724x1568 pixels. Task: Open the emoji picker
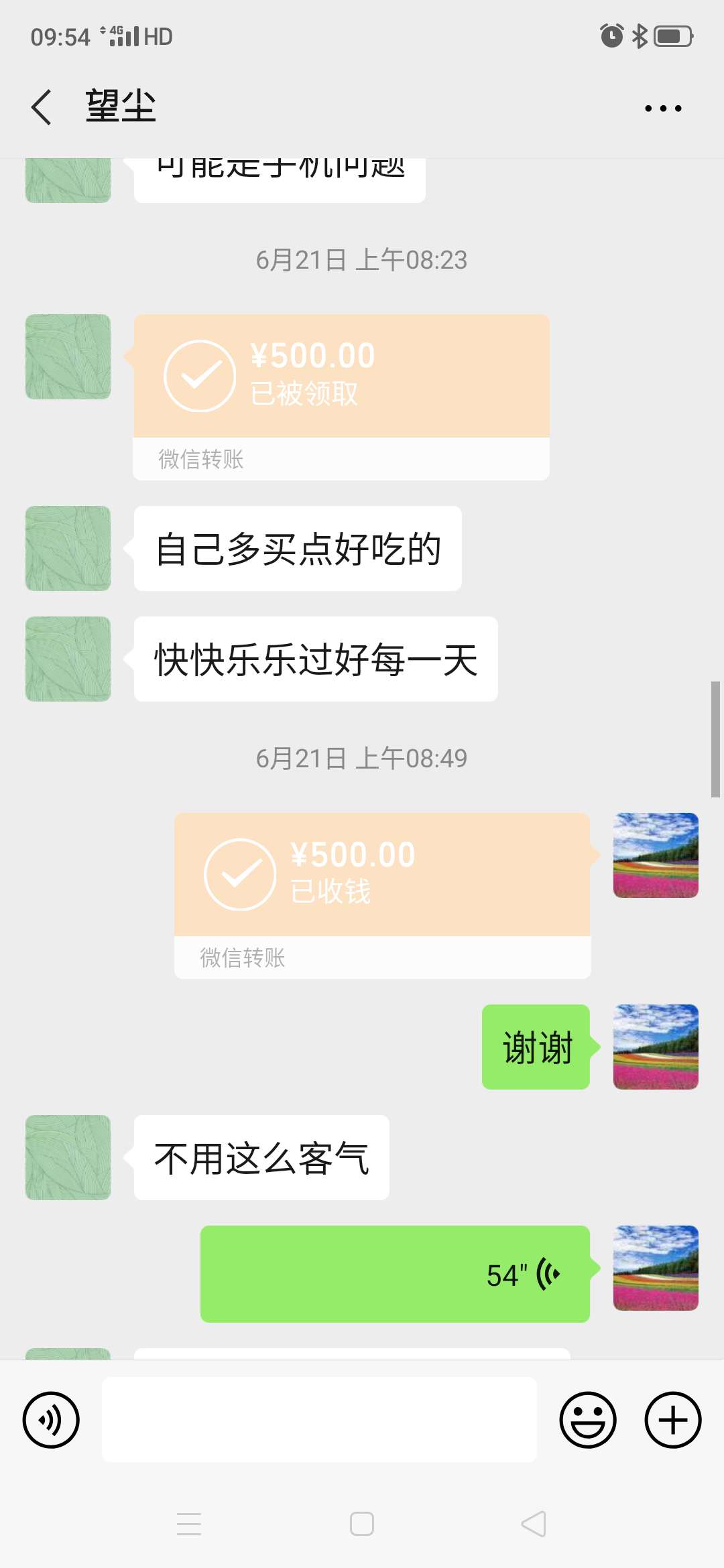click(x=589, y=1420)
